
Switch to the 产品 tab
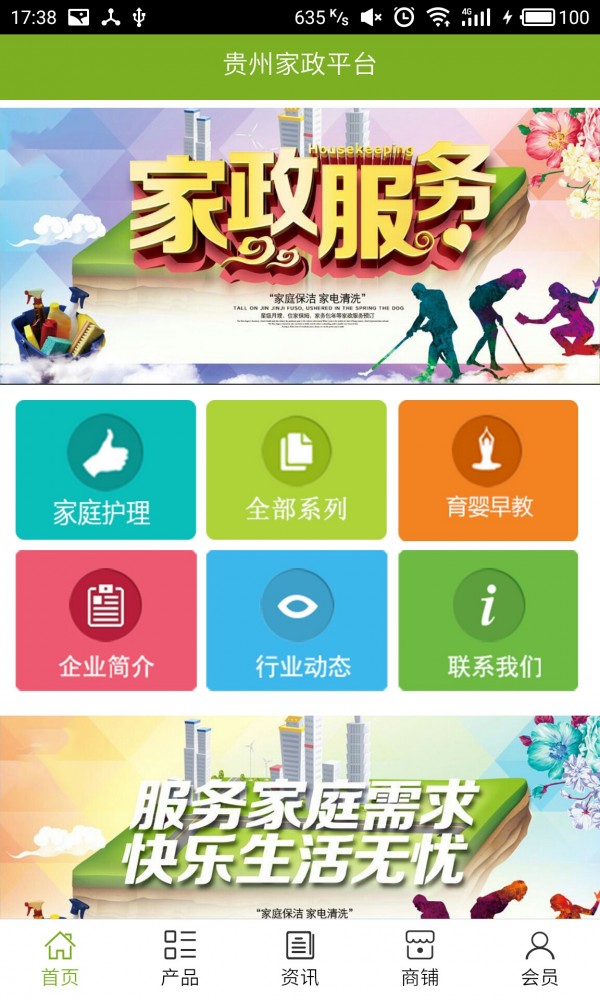pyautogui.click(x=180, y=958)
